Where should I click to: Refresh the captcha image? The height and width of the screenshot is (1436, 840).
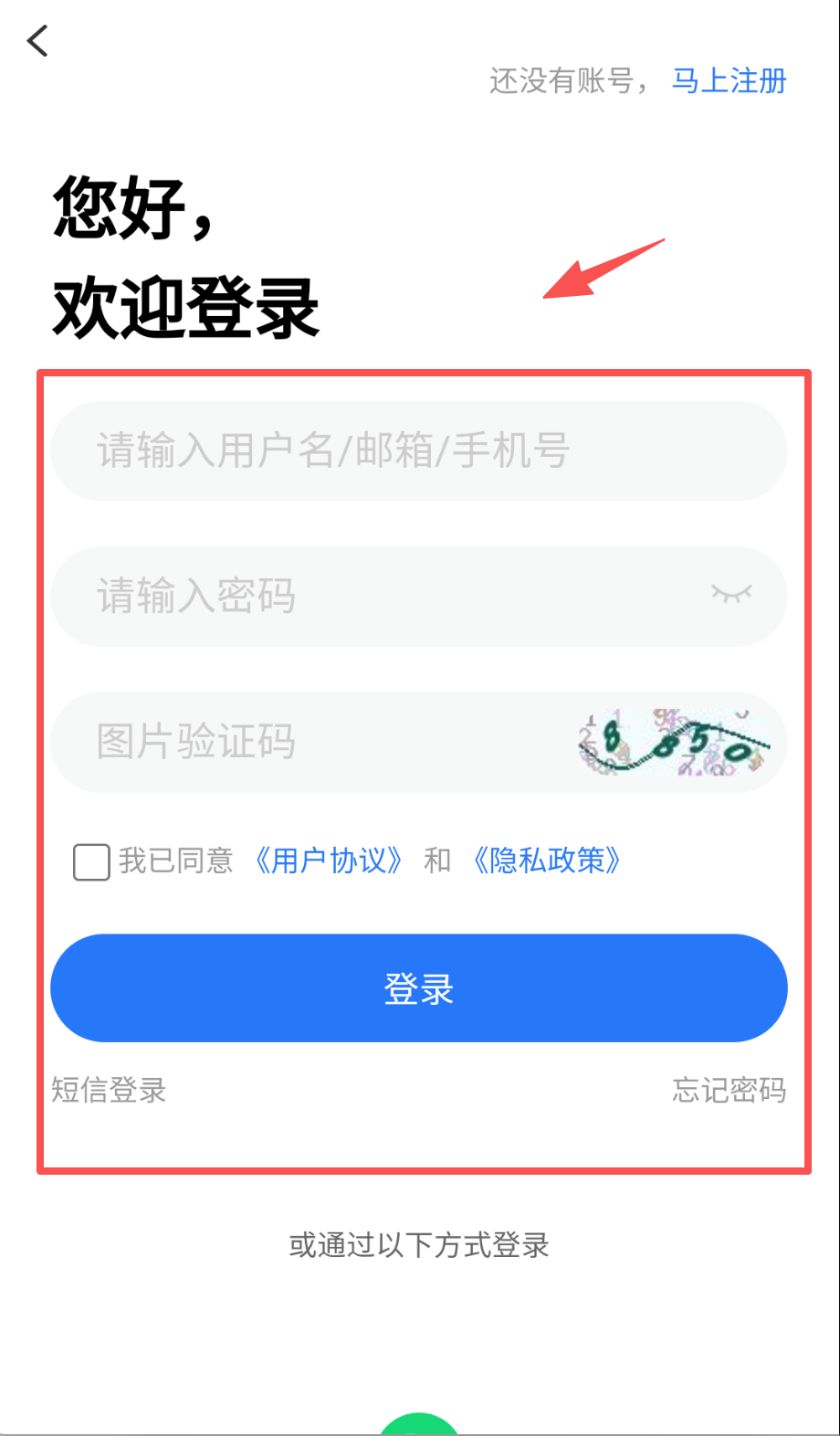(675, 742)
